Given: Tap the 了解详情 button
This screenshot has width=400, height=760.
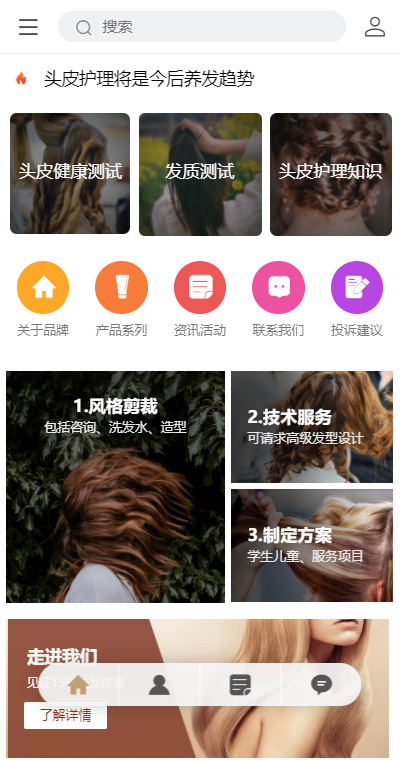Looking at the screenshot, I should pyautogui.click(x=65, y=715).
